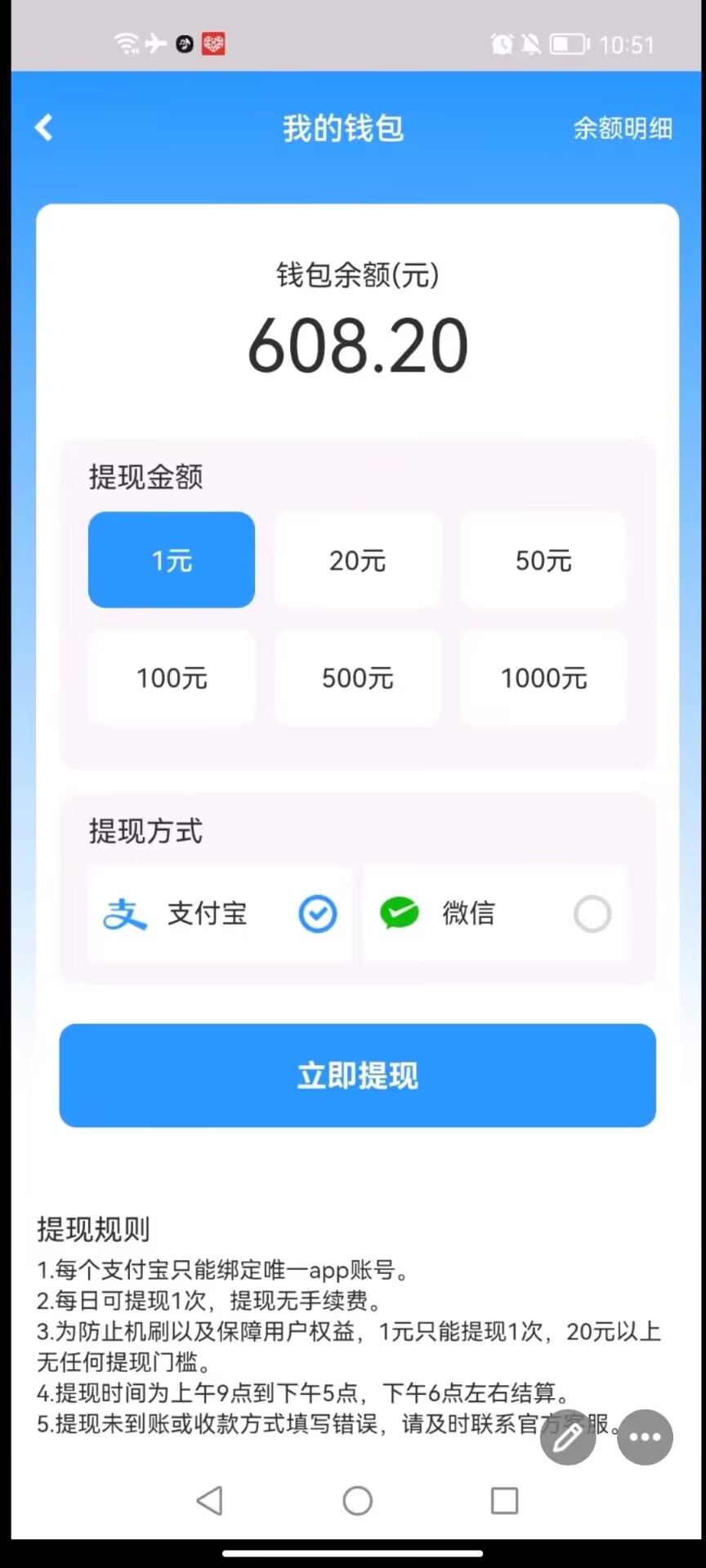This screenshot has height=1568, width=706.
Task: Select the 1000元 withdrawal amount
Action: [x=543, y=677]
